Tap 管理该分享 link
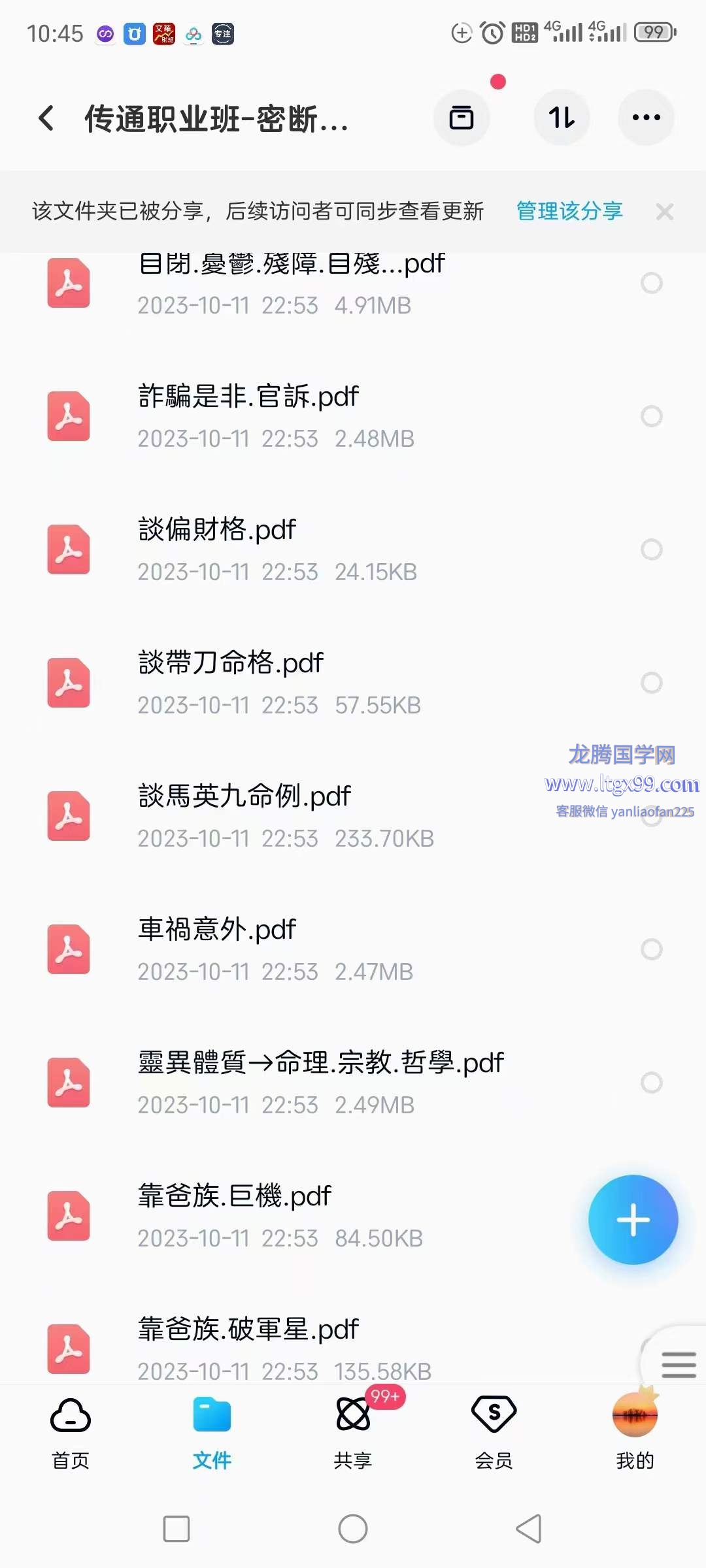Viewport: 706px width, 1568px height. tap(569, 211)
